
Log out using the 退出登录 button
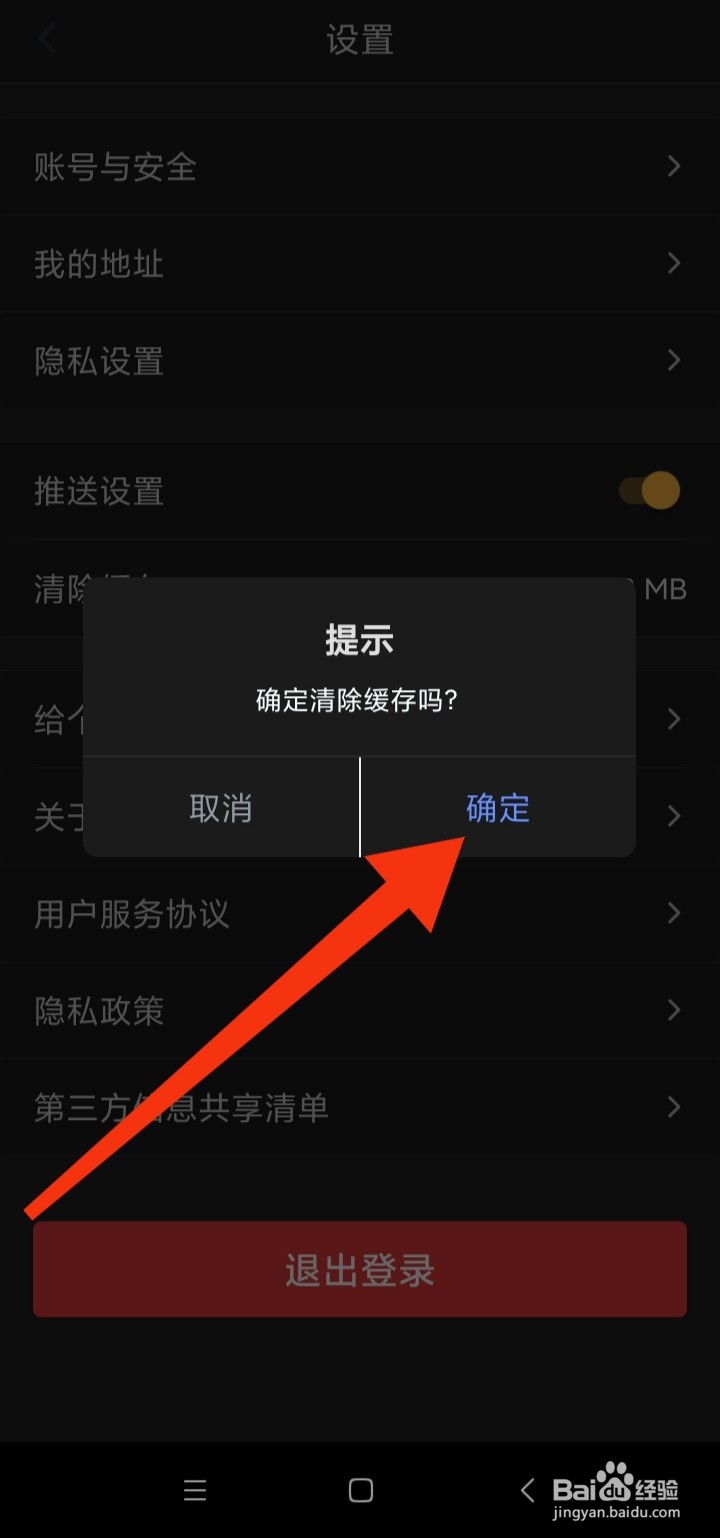[x=360, y=1270]
